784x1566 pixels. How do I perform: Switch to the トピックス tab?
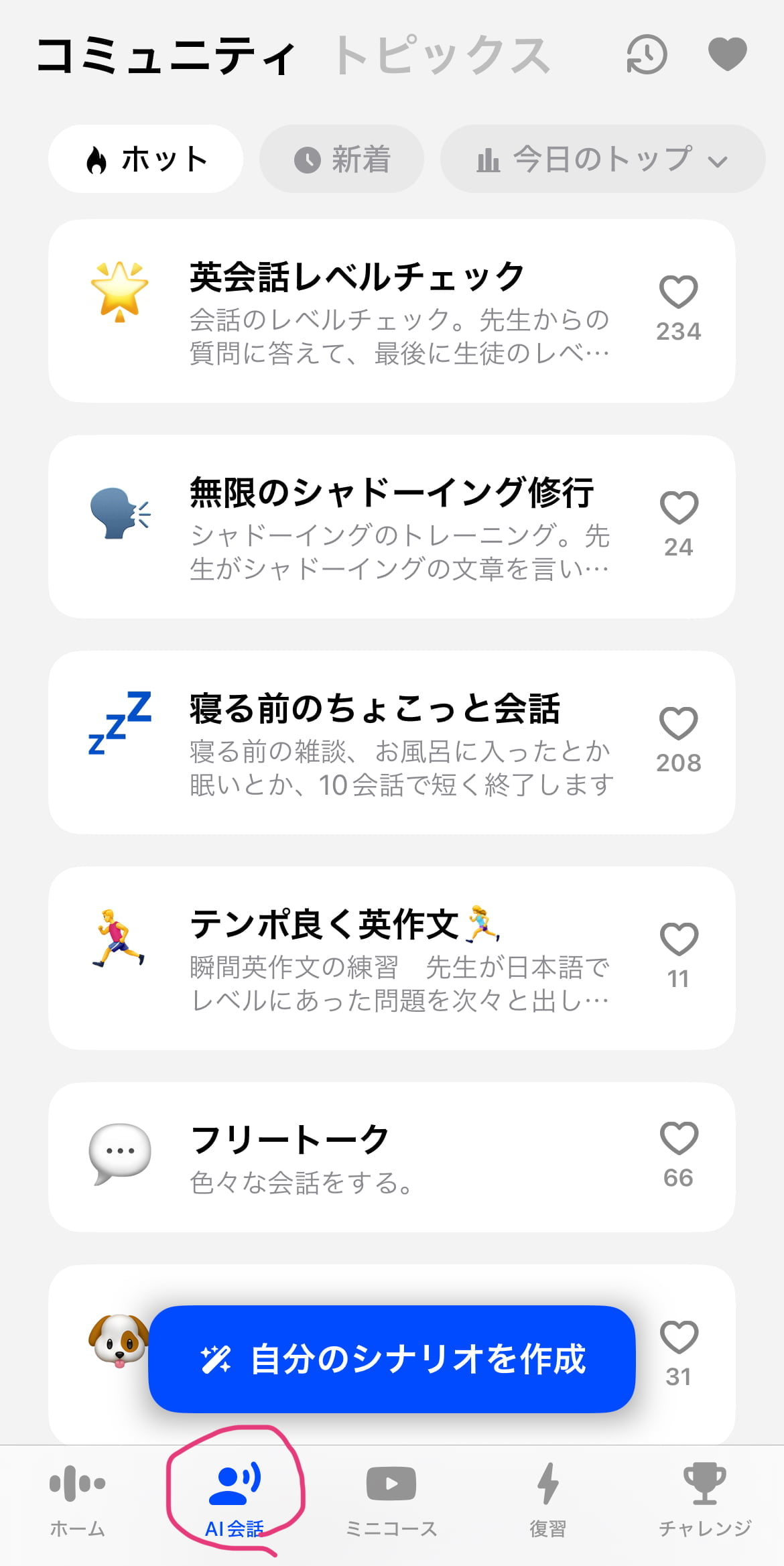tap(442, 56)
